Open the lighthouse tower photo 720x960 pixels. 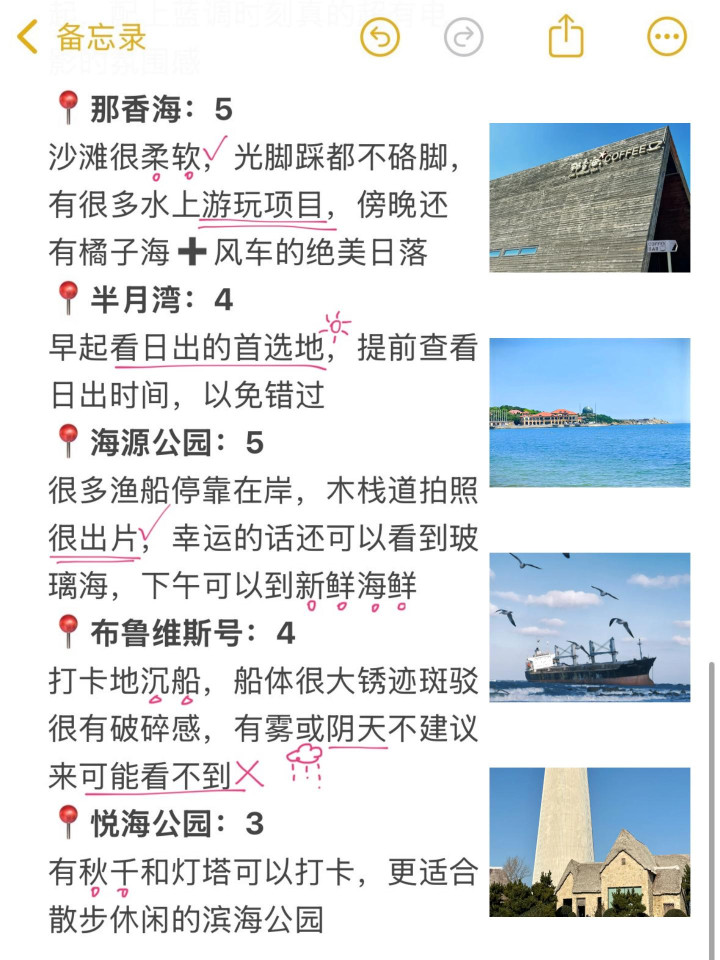tap(590, 842)
